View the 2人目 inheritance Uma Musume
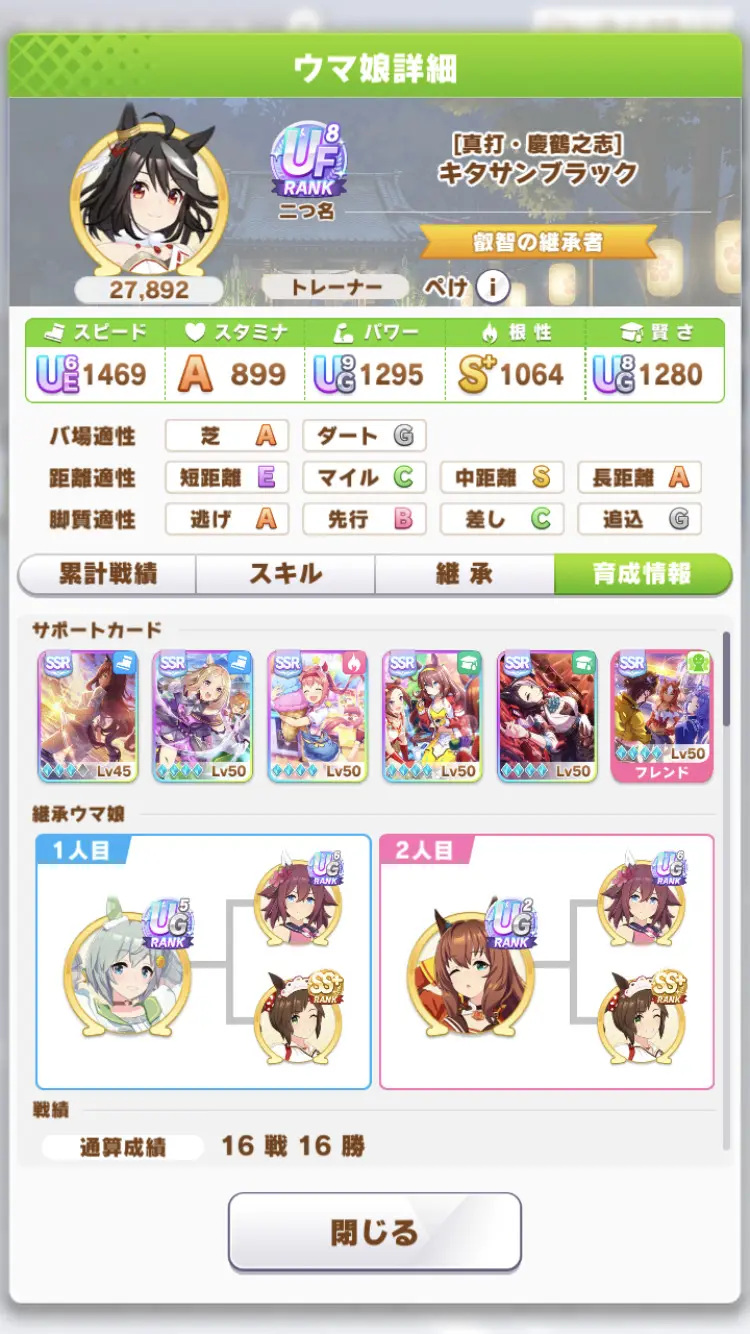Image resolution: width=750 pixels, height=1334 pixels. pos(465,967)
